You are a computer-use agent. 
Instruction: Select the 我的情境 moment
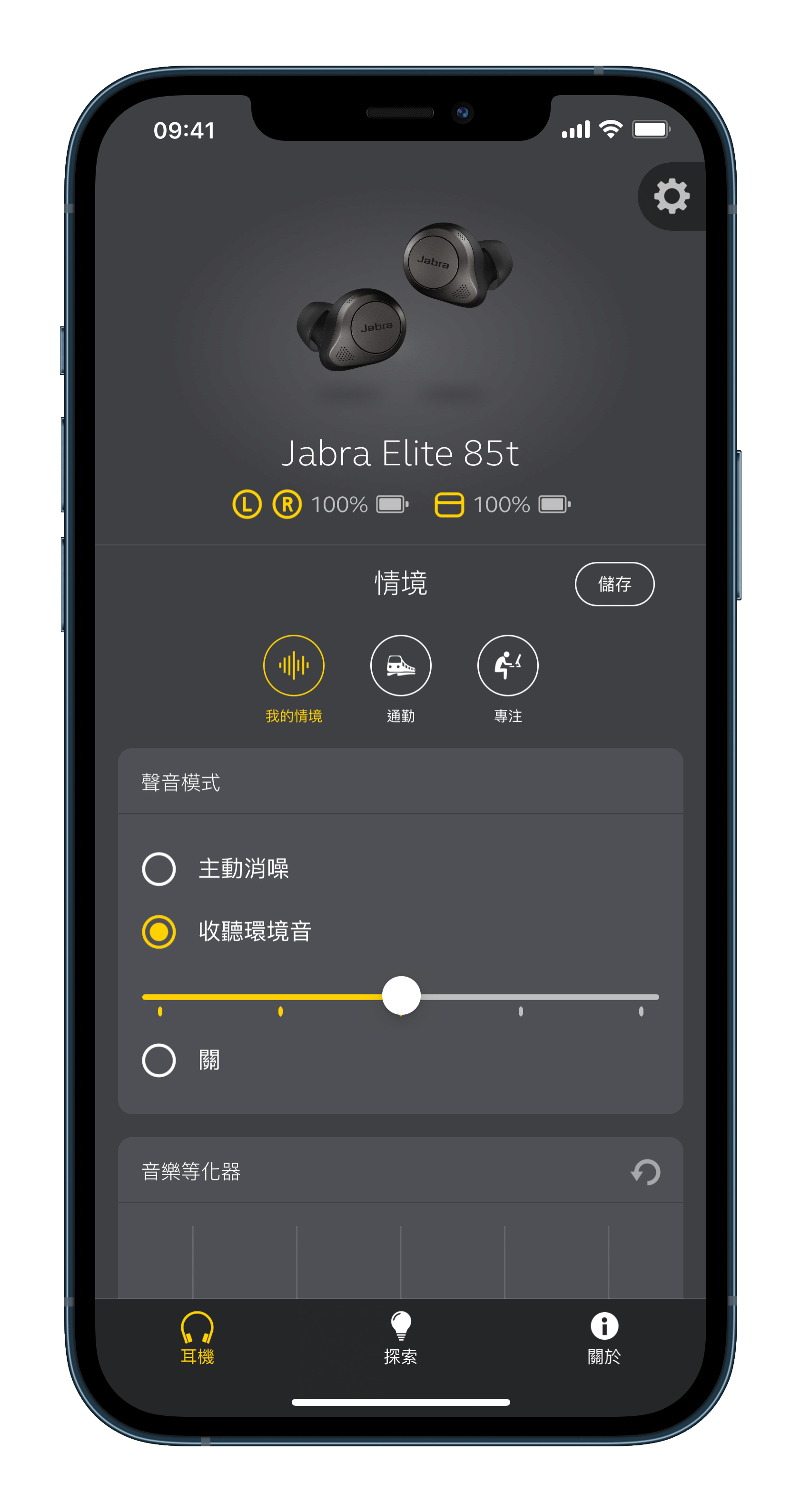coord(294,666)
